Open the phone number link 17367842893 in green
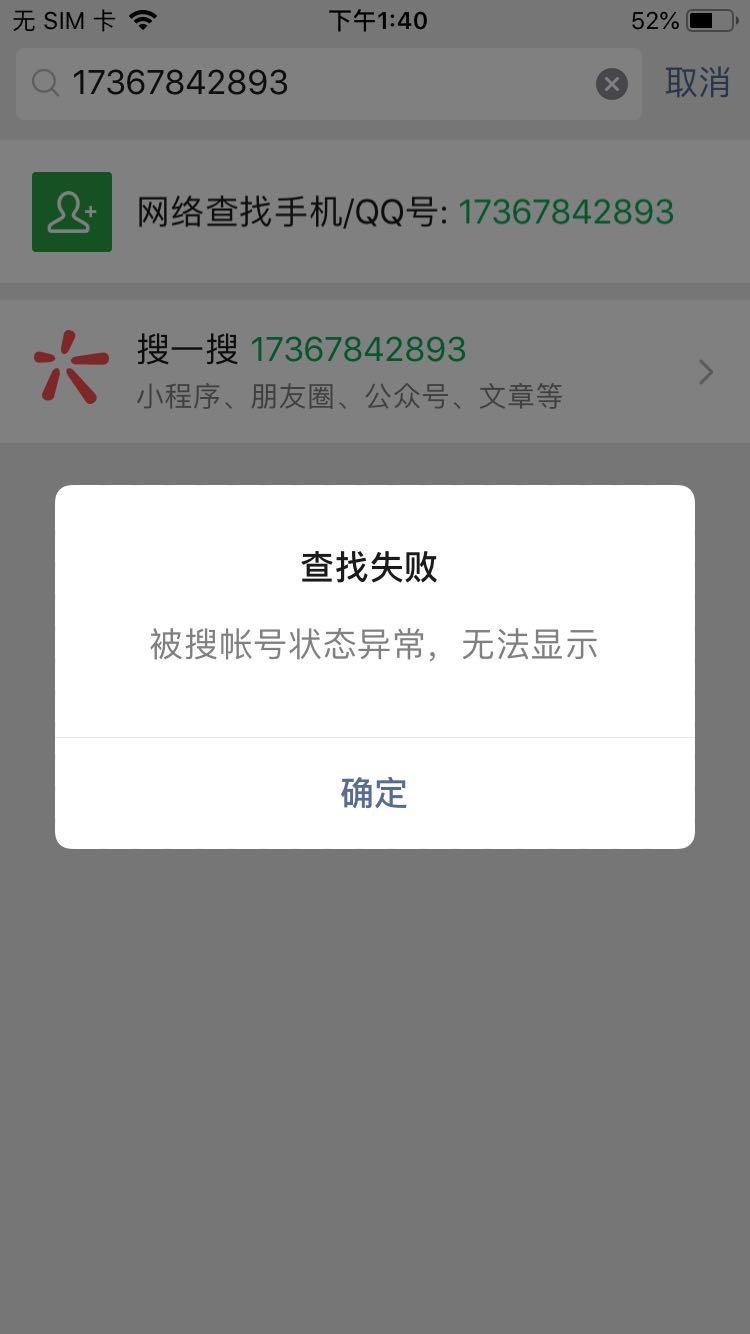This screenshot has height=1334, width=750. click(x=566, y=211)
